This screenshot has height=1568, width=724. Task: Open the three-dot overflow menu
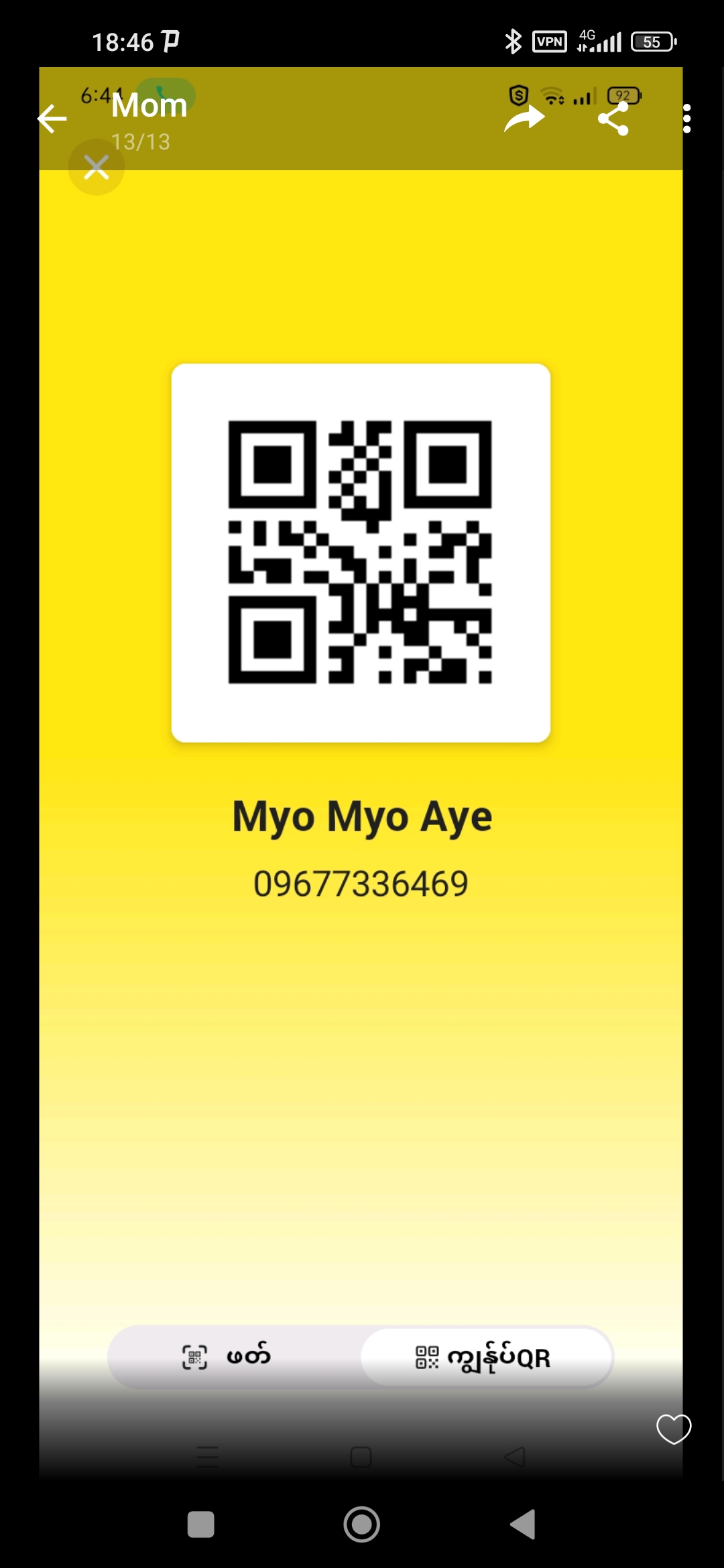686,119
